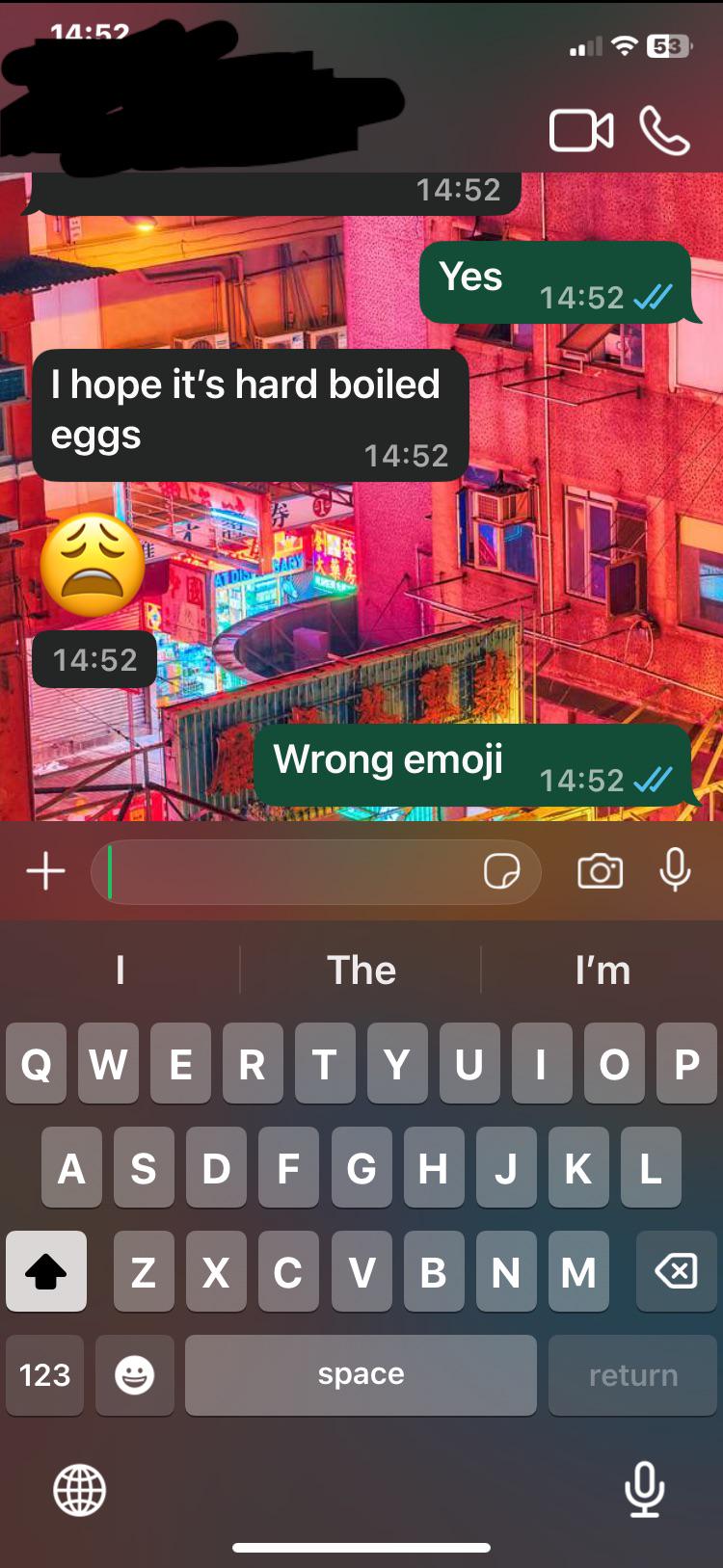Open the emoji keyboard
Viewport: 723px width, 1568px height.
(135, 1374)
